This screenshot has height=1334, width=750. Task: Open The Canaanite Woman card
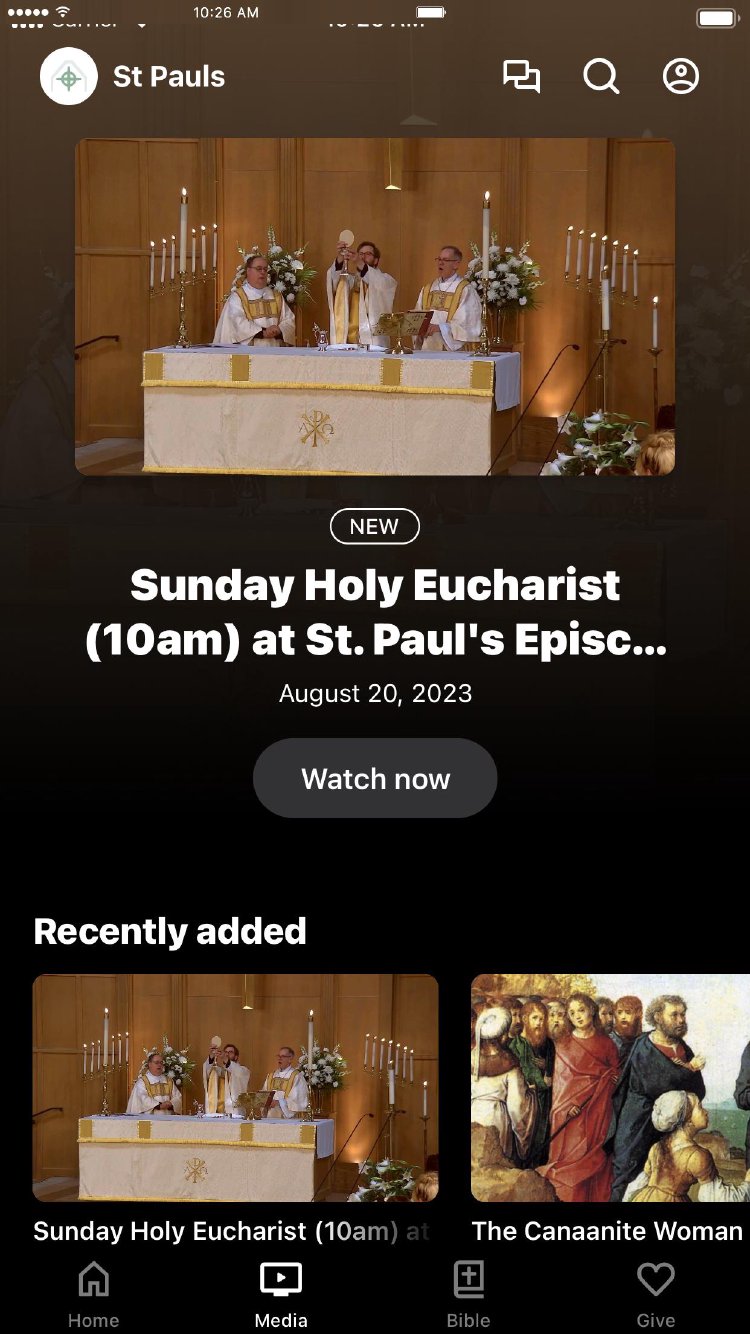point(610,1088)
